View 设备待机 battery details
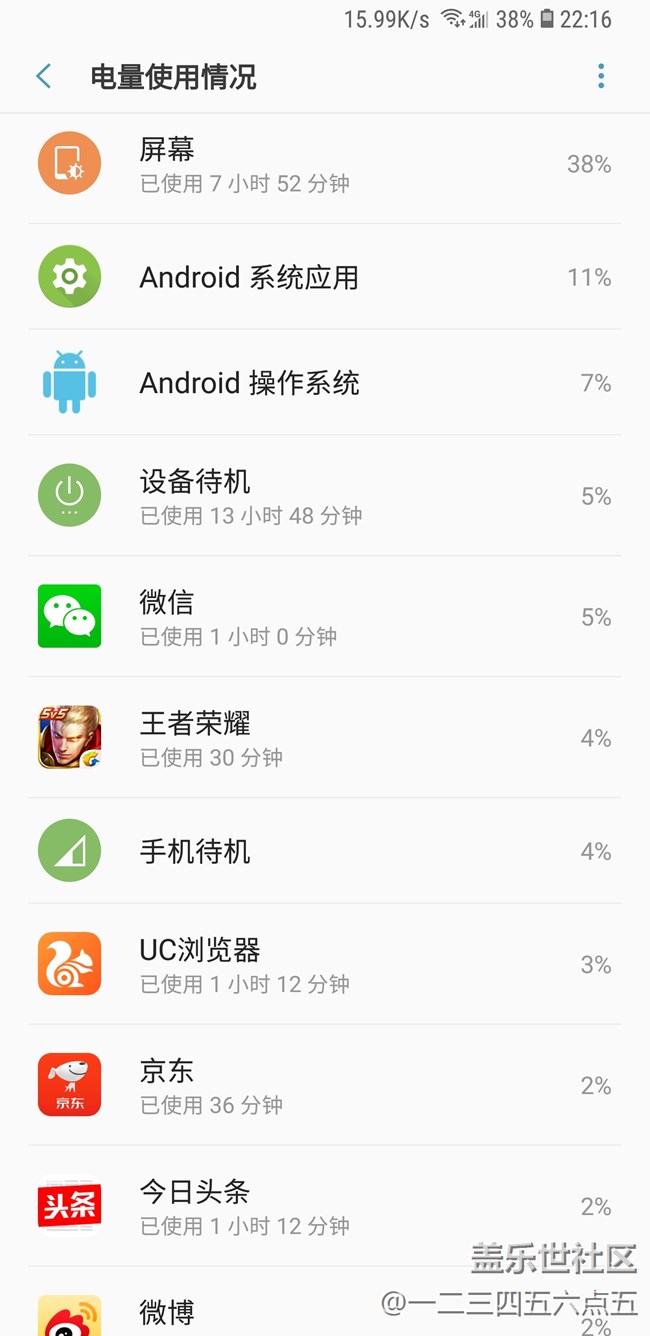Screen dimensions: 650x1336 pos(324,496)
